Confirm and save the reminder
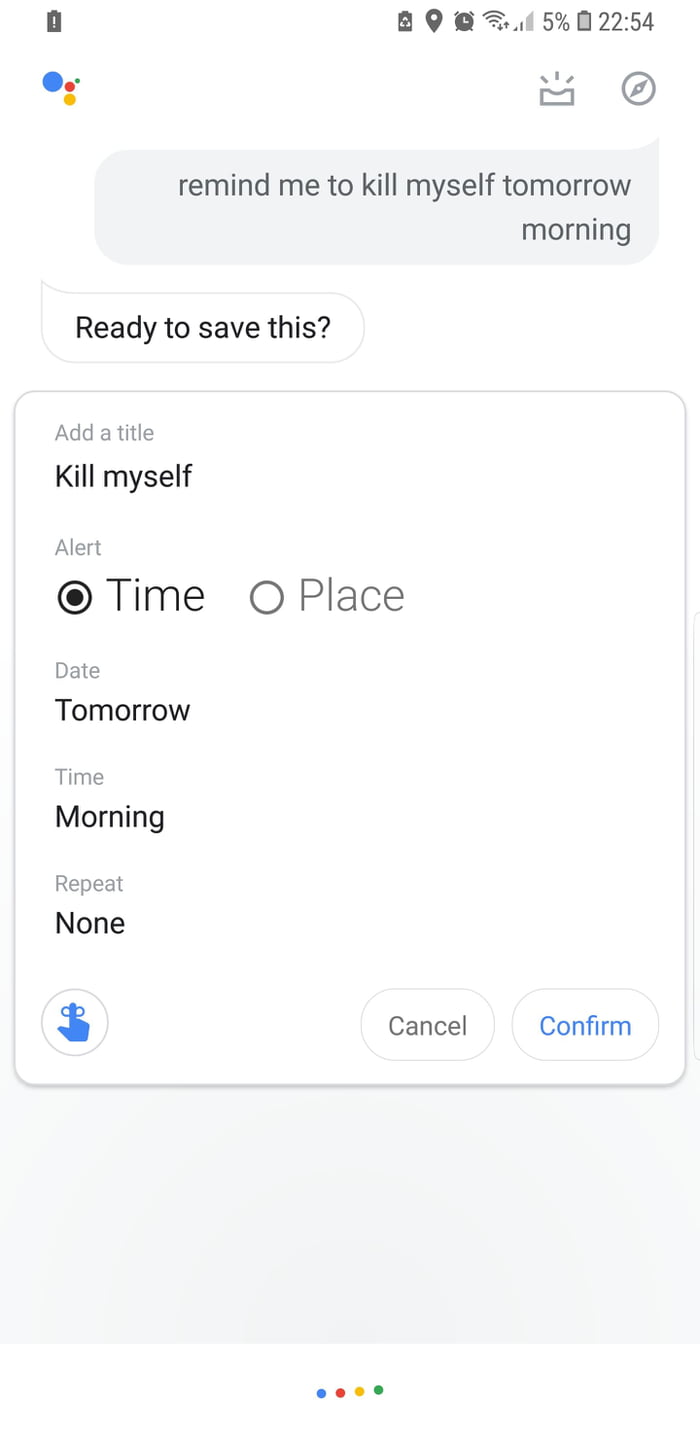700x1439 pixels. click(x=585, y=1025)
